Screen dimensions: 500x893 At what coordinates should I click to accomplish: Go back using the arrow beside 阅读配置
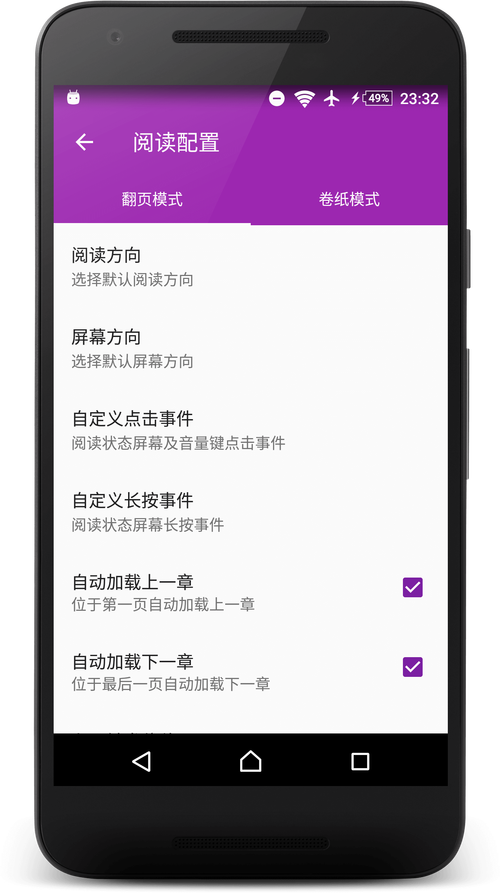[84, 142]
